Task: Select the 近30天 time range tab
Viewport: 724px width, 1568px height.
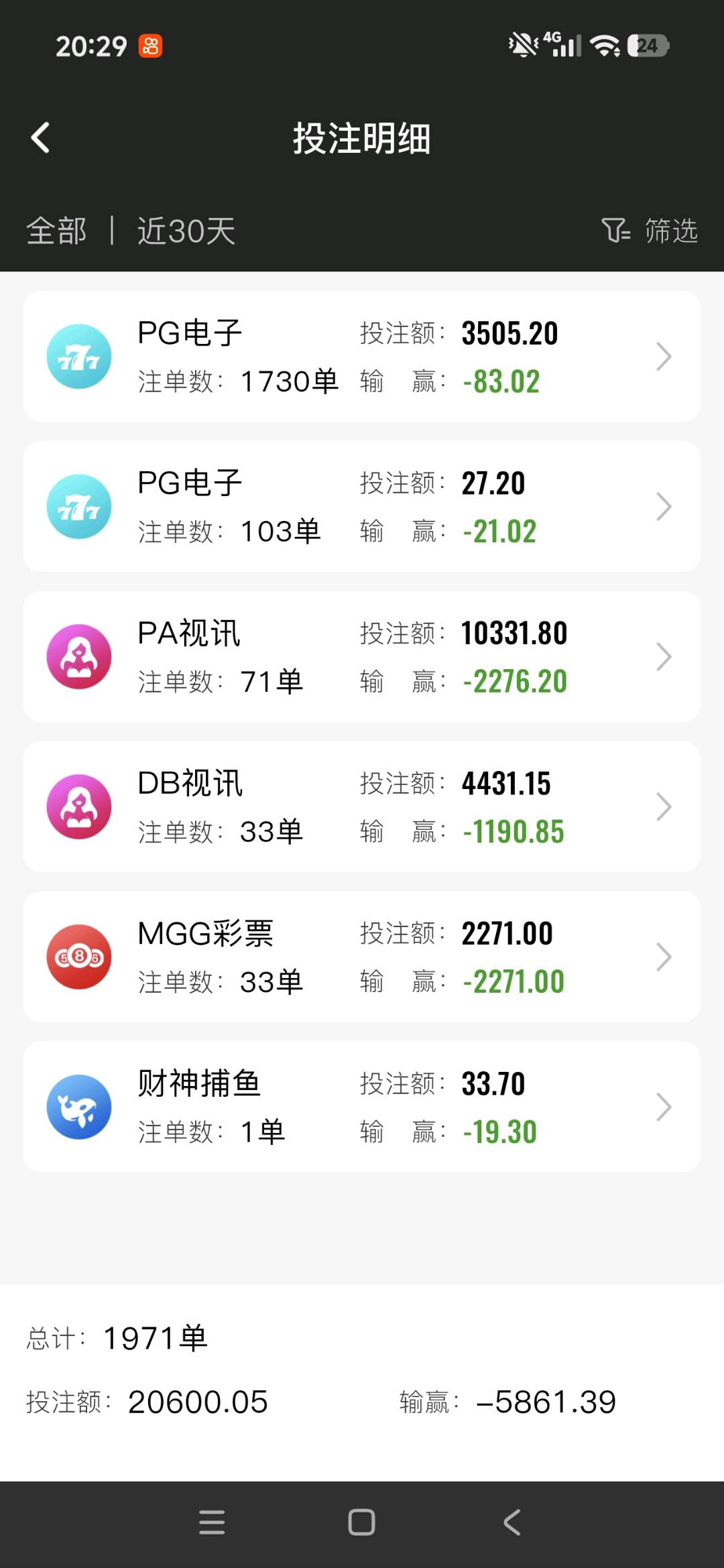Action: (186, 231)
